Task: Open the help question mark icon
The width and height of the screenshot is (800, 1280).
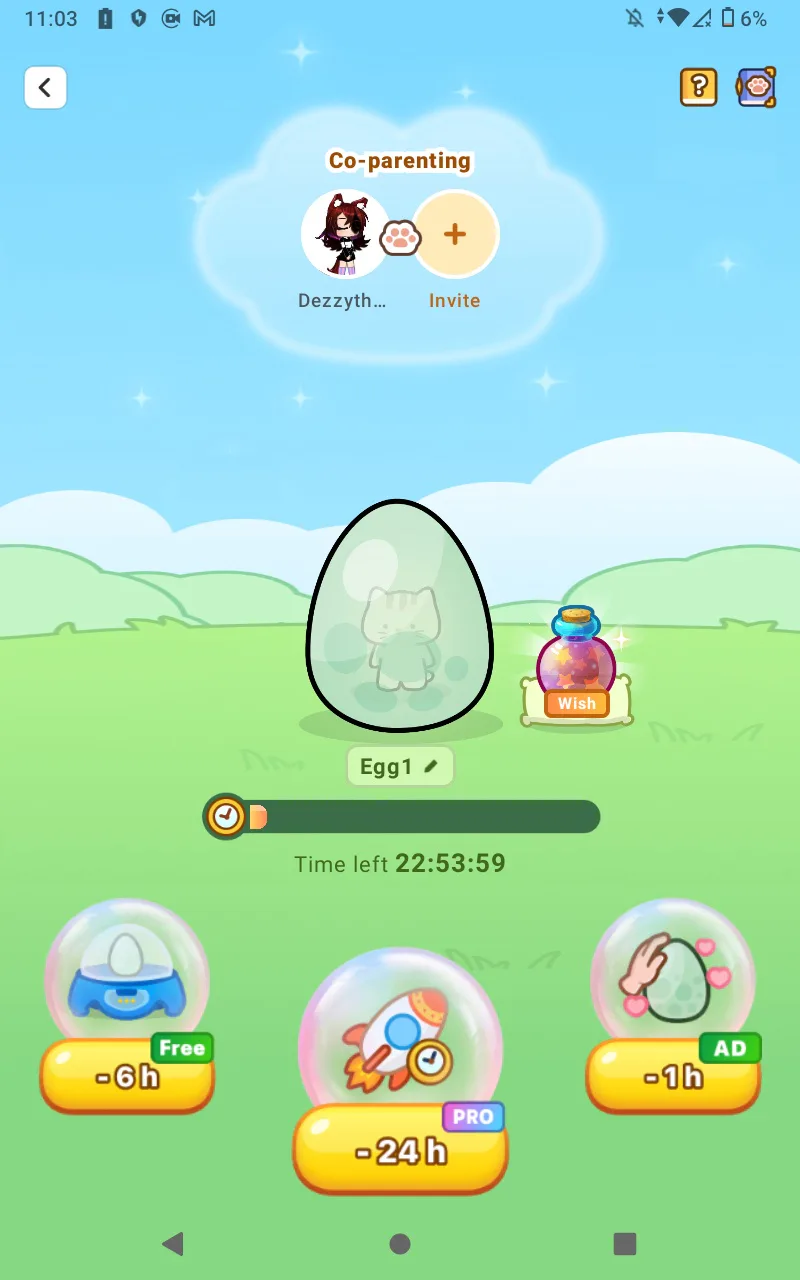Action: pyautogui.click(x=698, y=88)
